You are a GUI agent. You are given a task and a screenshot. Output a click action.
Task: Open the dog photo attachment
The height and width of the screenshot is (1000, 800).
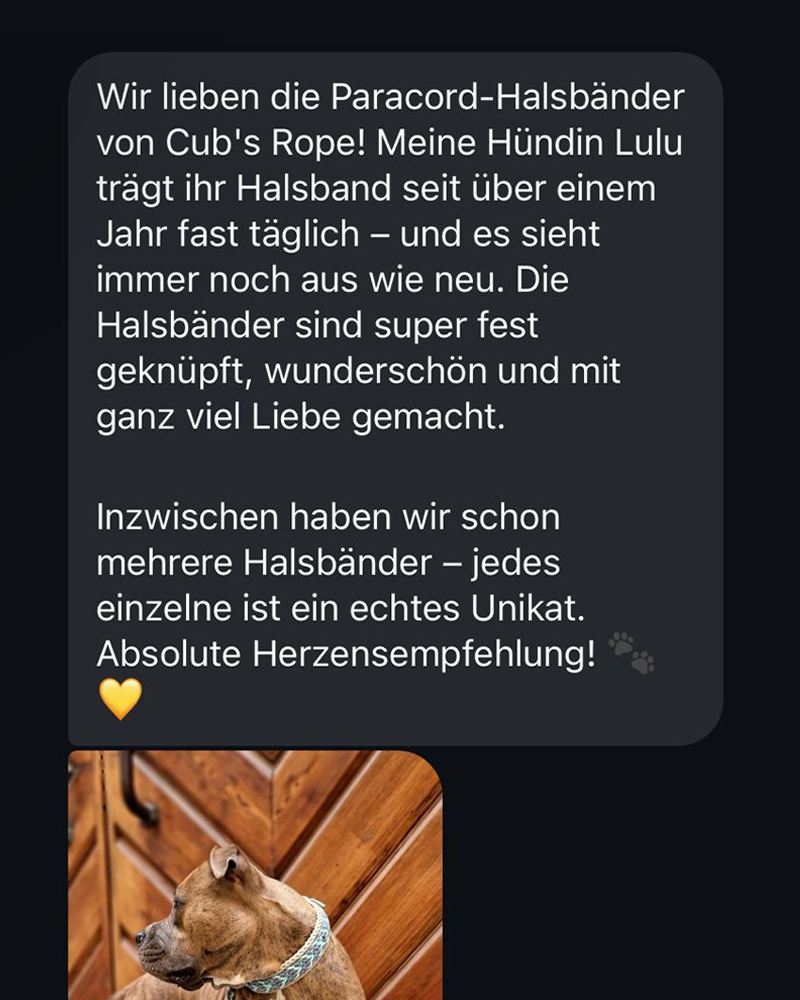(255, 875)
